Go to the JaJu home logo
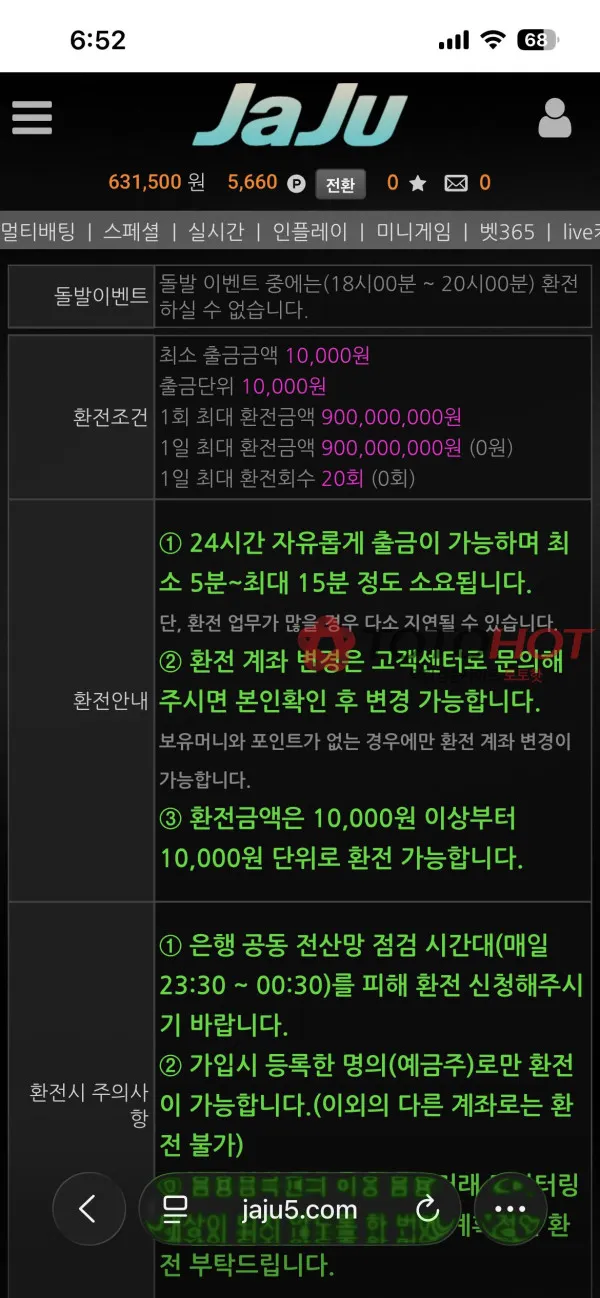600x1298 pixels. click(x=300, y=118)
